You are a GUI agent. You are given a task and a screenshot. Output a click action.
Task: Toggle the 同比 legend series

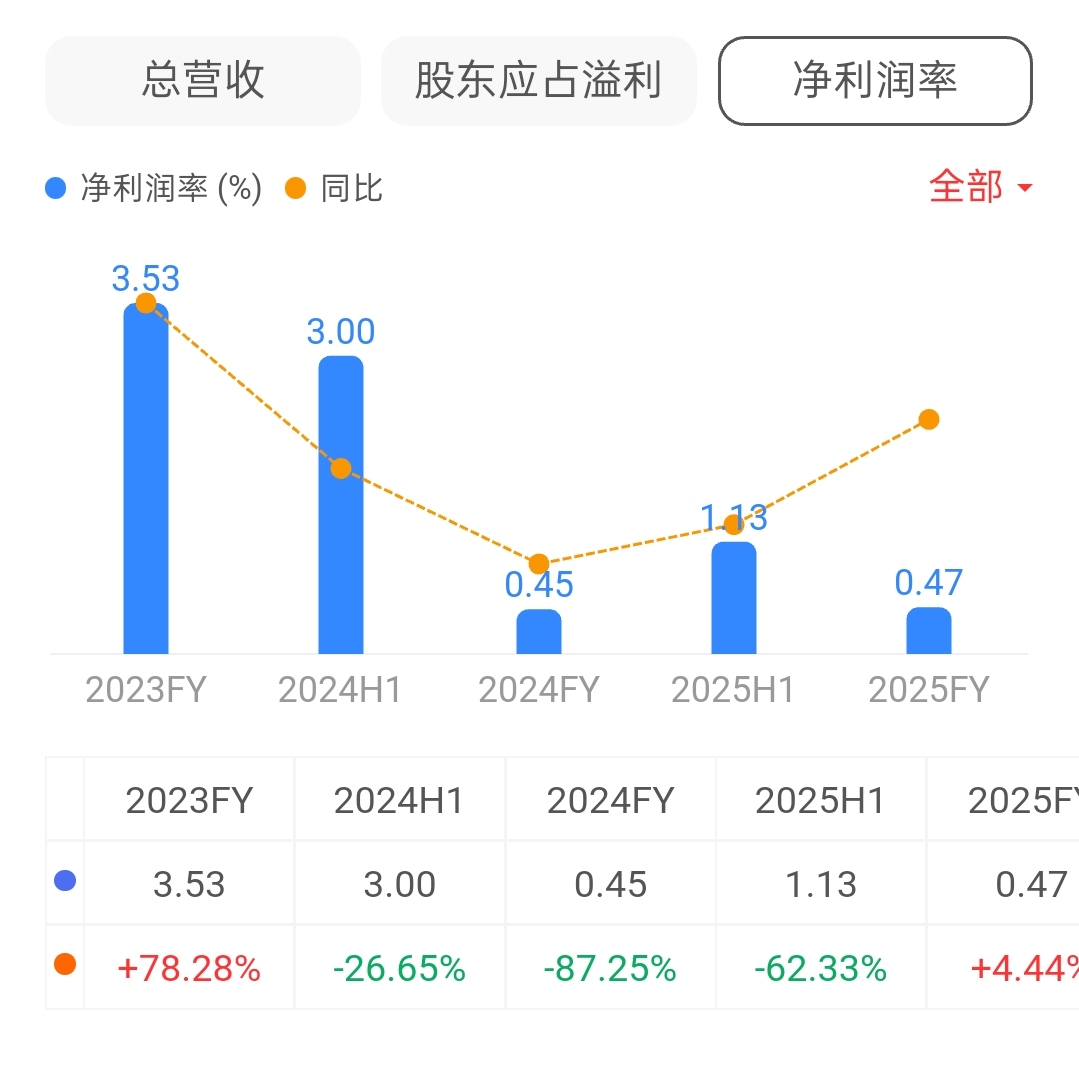(334, 188)
